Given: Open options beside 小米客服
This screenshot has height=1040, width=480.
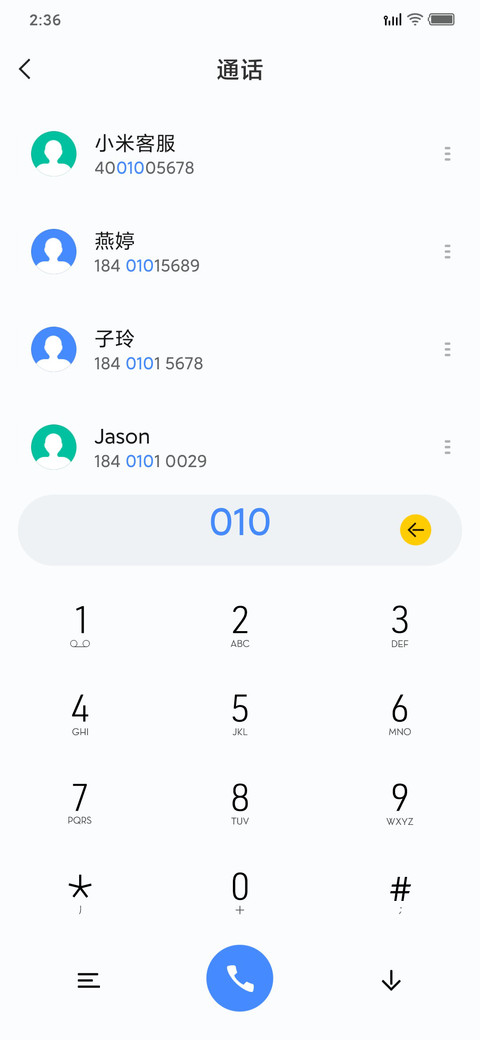Looking at the screenshot, I should (448, 155).
